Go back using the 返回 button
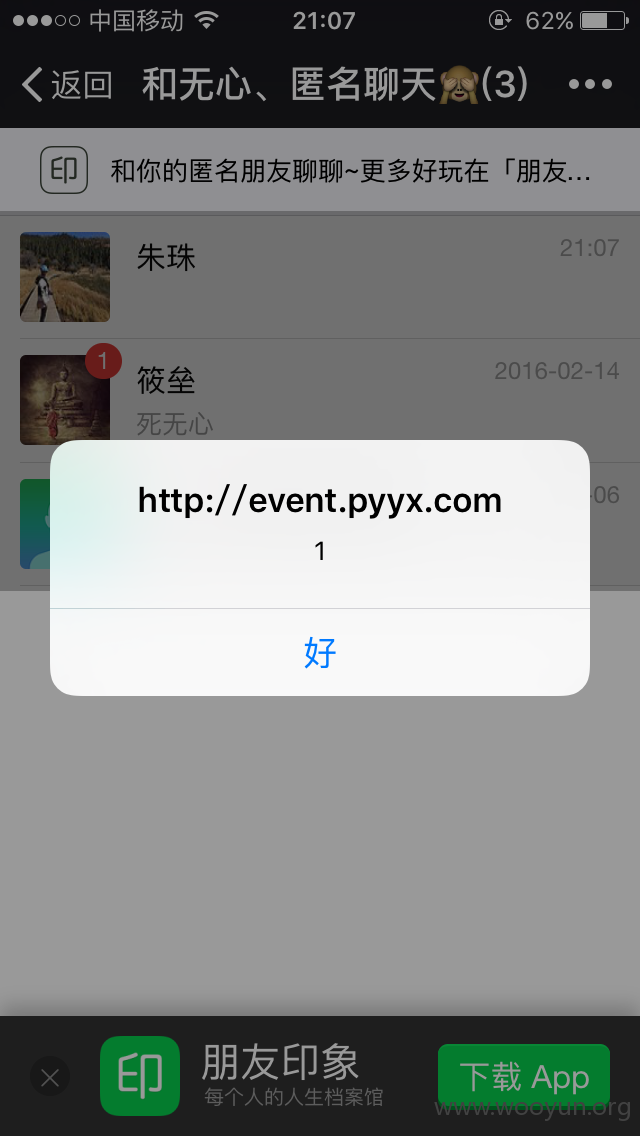 tap(67, 85)
